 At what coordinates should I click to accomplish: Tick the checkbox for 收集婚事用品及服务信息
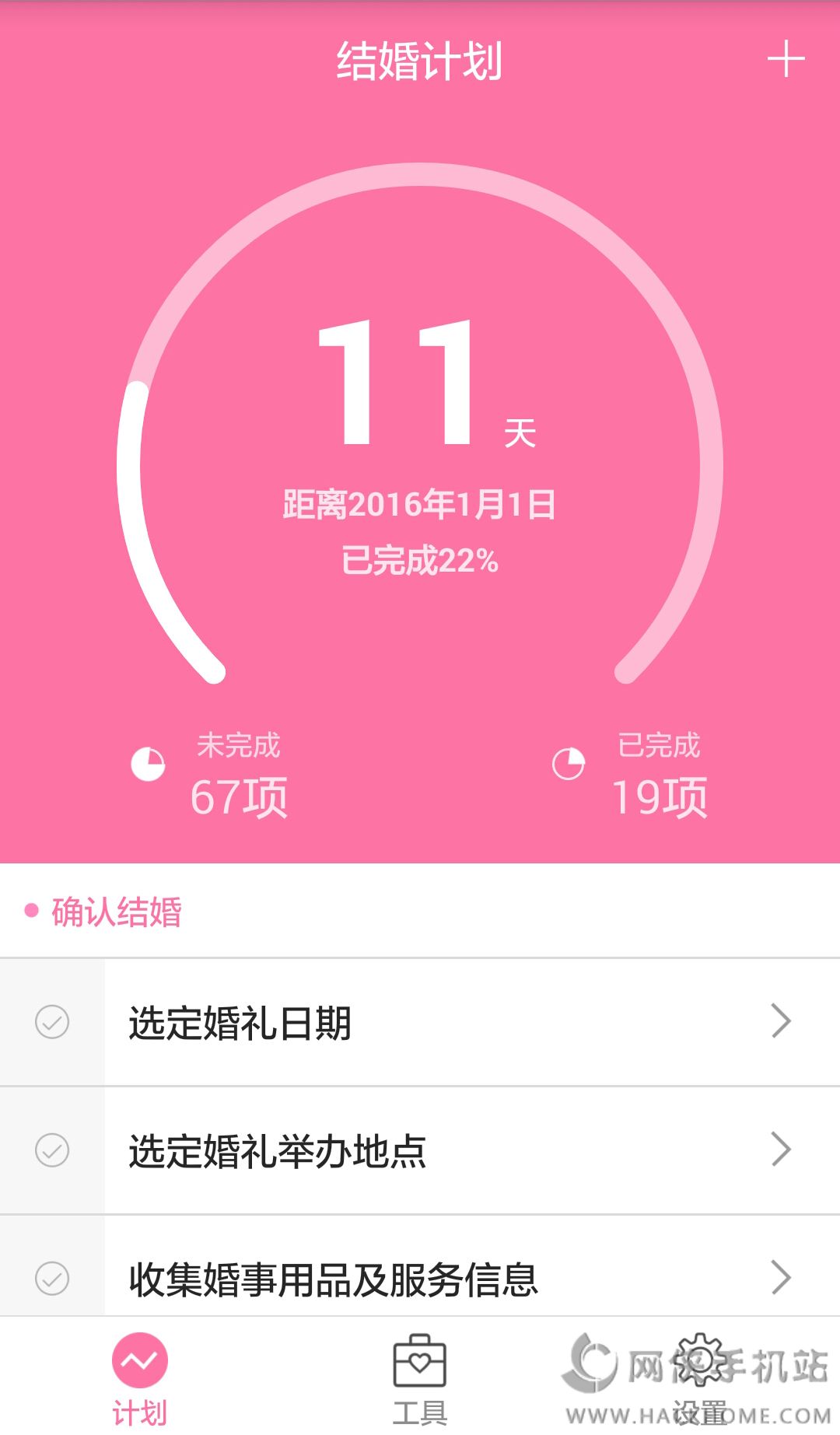point(52,1277)
